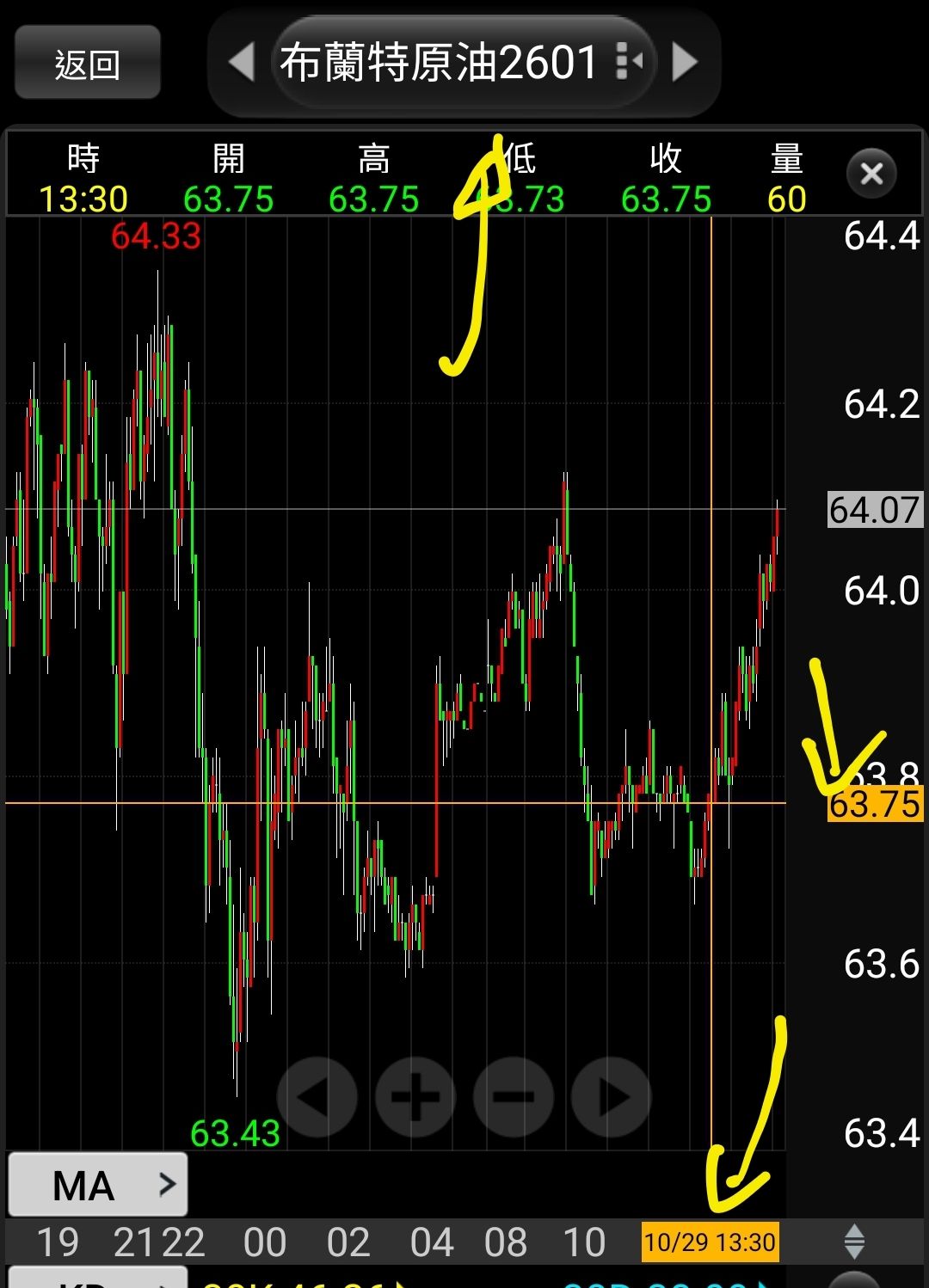This screenshot has width=929, height=1288.
Task: Zoom in the chart with plus button
Action: tap(415, 1097)
